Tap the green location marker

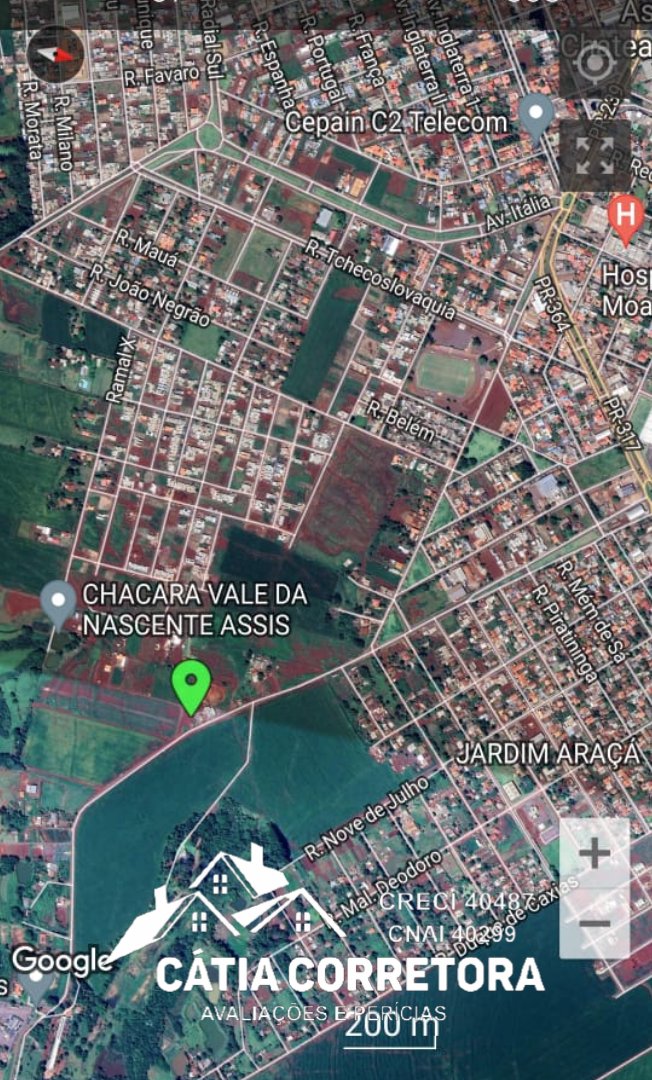191,687
